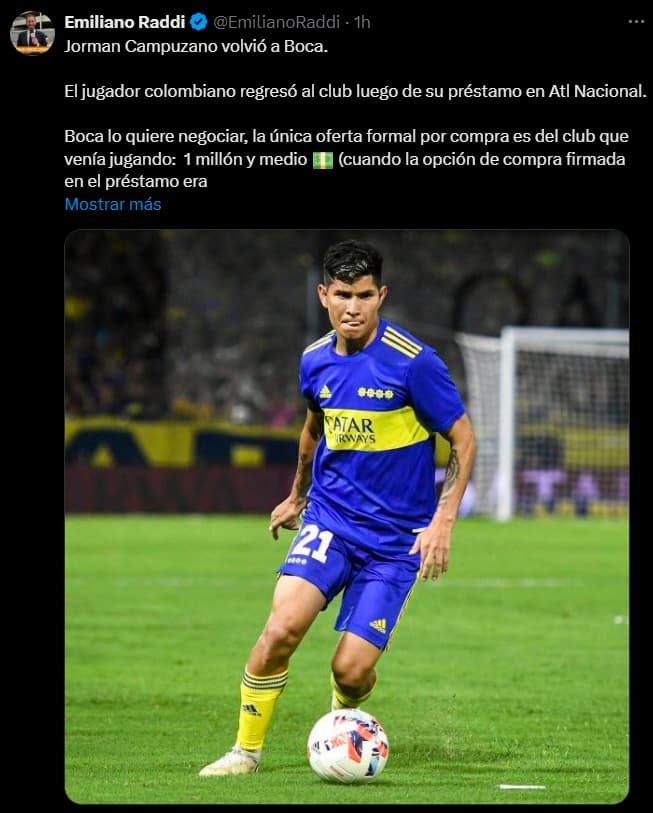
Task: Open the tweet's overflow menu
Action: click(x=636, y=21)
